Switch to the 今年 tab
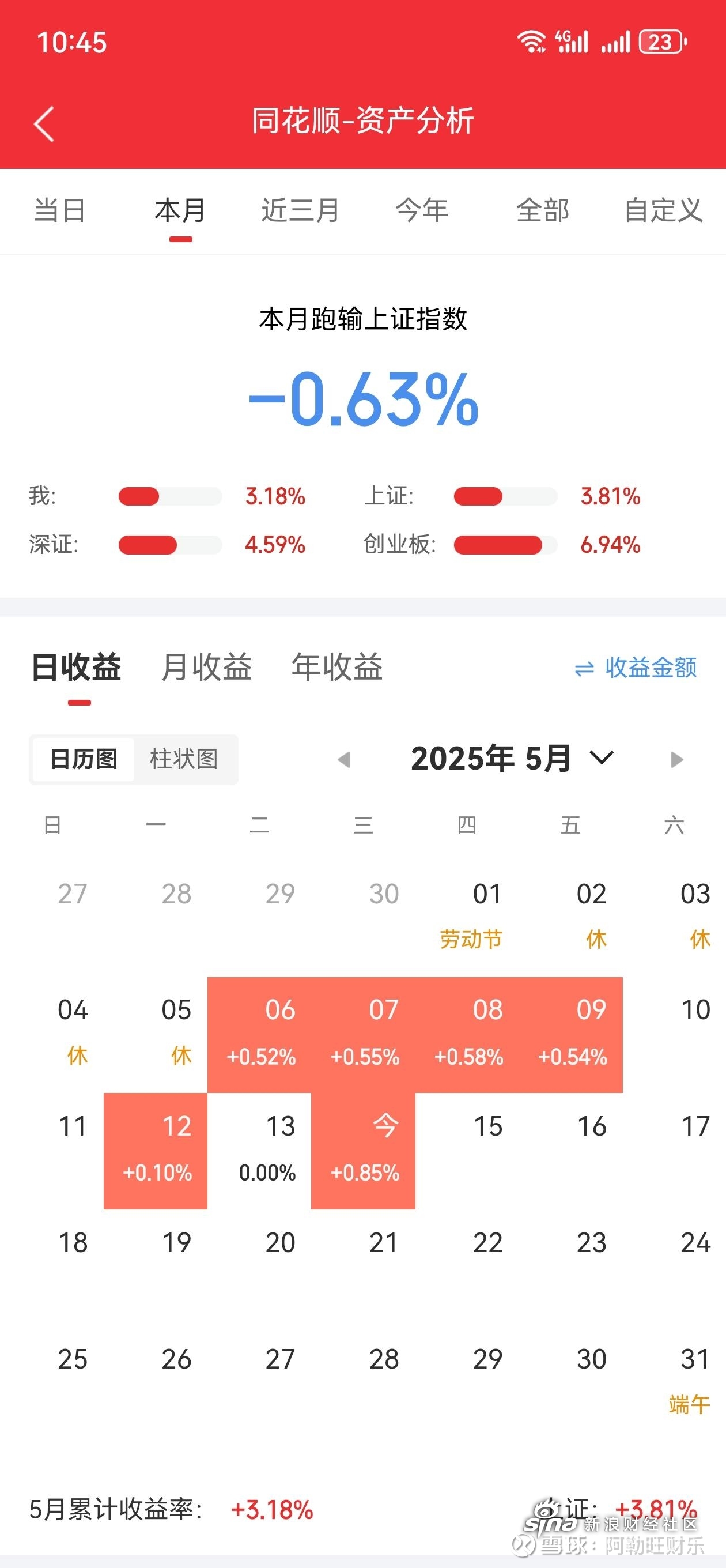 [x=422, y=210]
